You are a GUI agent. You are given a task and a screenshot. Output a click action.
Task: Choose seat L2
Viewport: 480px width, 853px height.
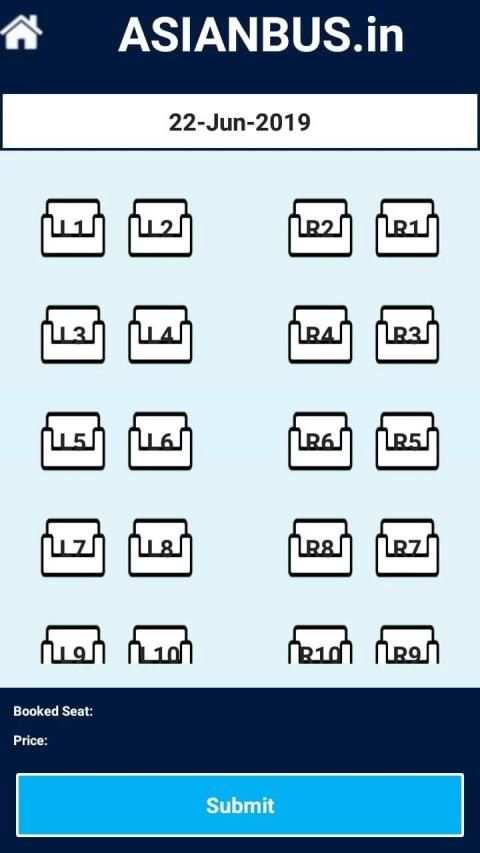160,227
